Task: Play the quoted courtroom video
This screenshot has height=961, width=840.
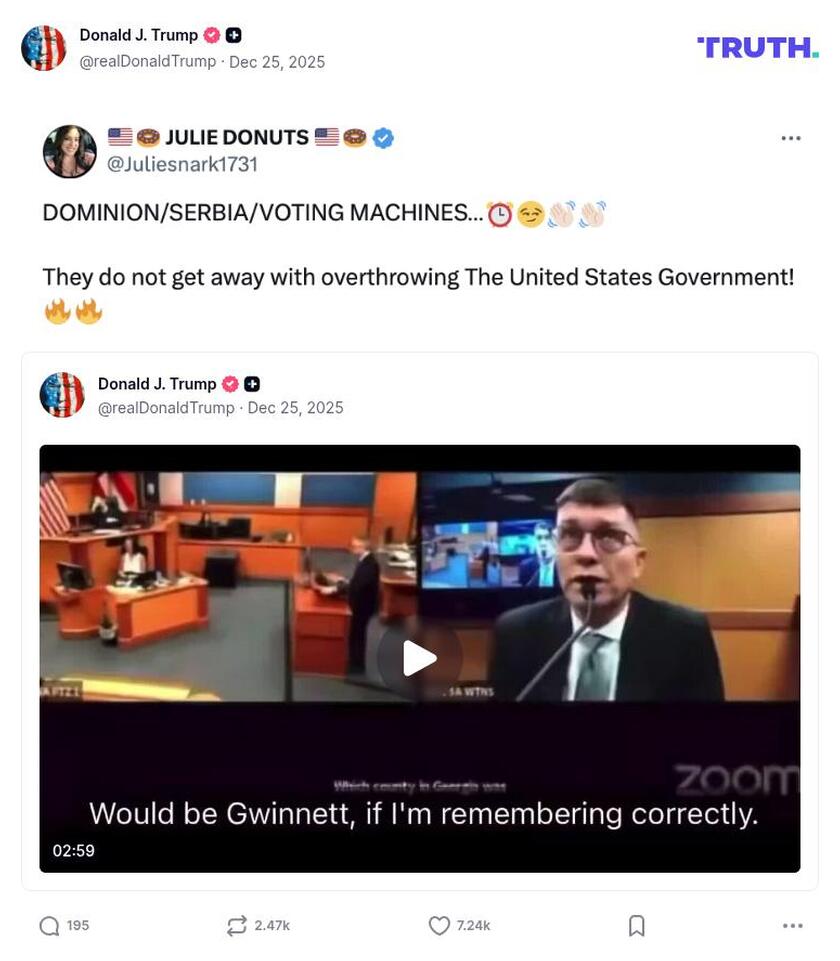Action: pyautogui.click(x=419, y=658)
